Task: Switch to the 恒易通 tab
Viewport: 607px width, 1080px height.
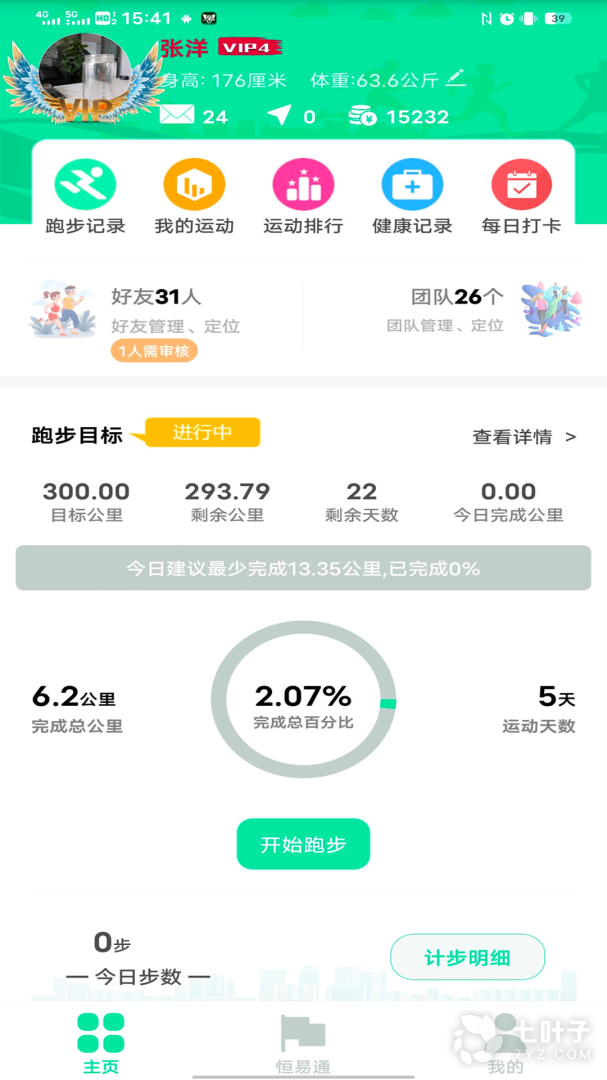Action: tap(303, 1042)
